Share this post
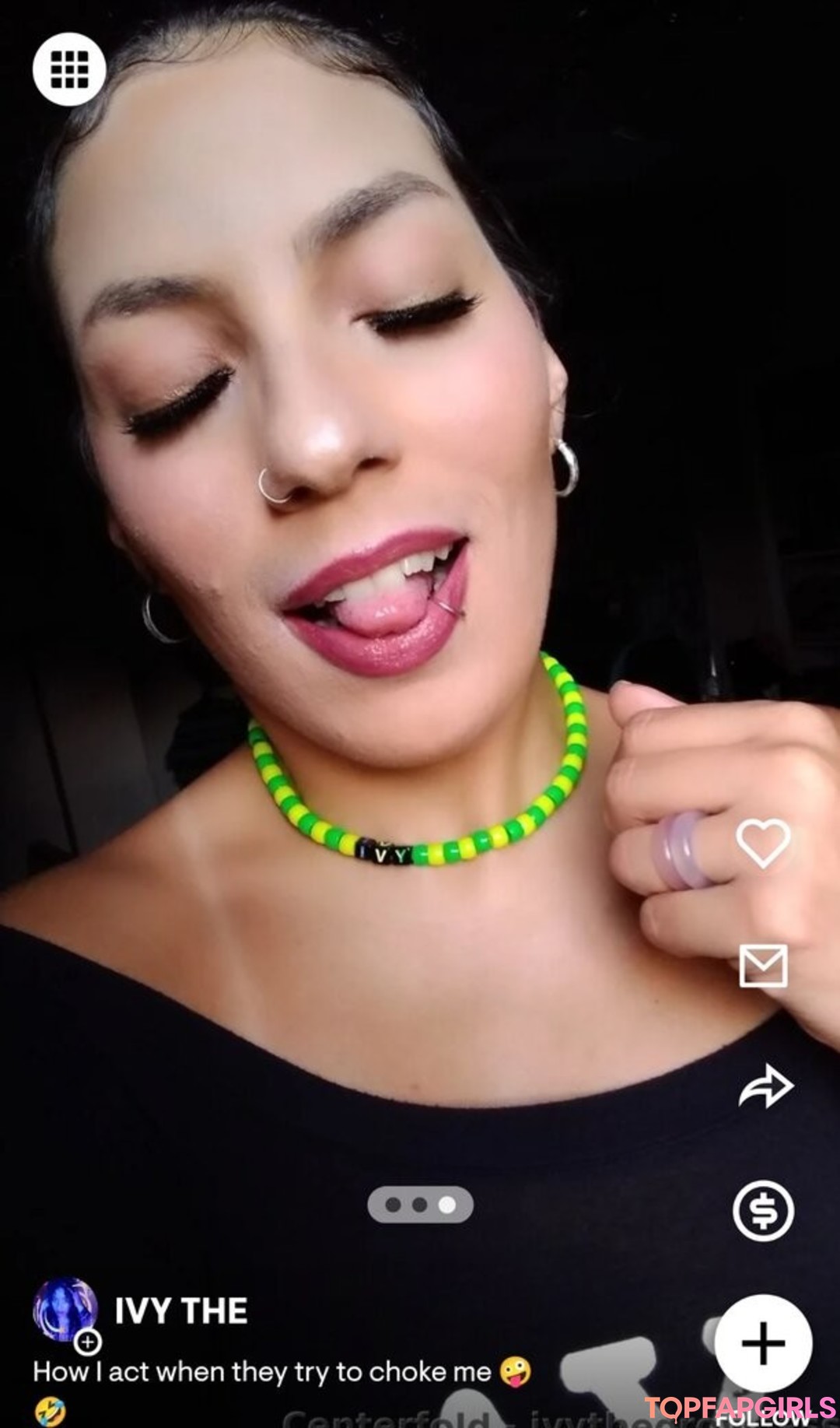Image resolution: width=840 pixels, height=1428 pixels. [x=765, y=1086]
